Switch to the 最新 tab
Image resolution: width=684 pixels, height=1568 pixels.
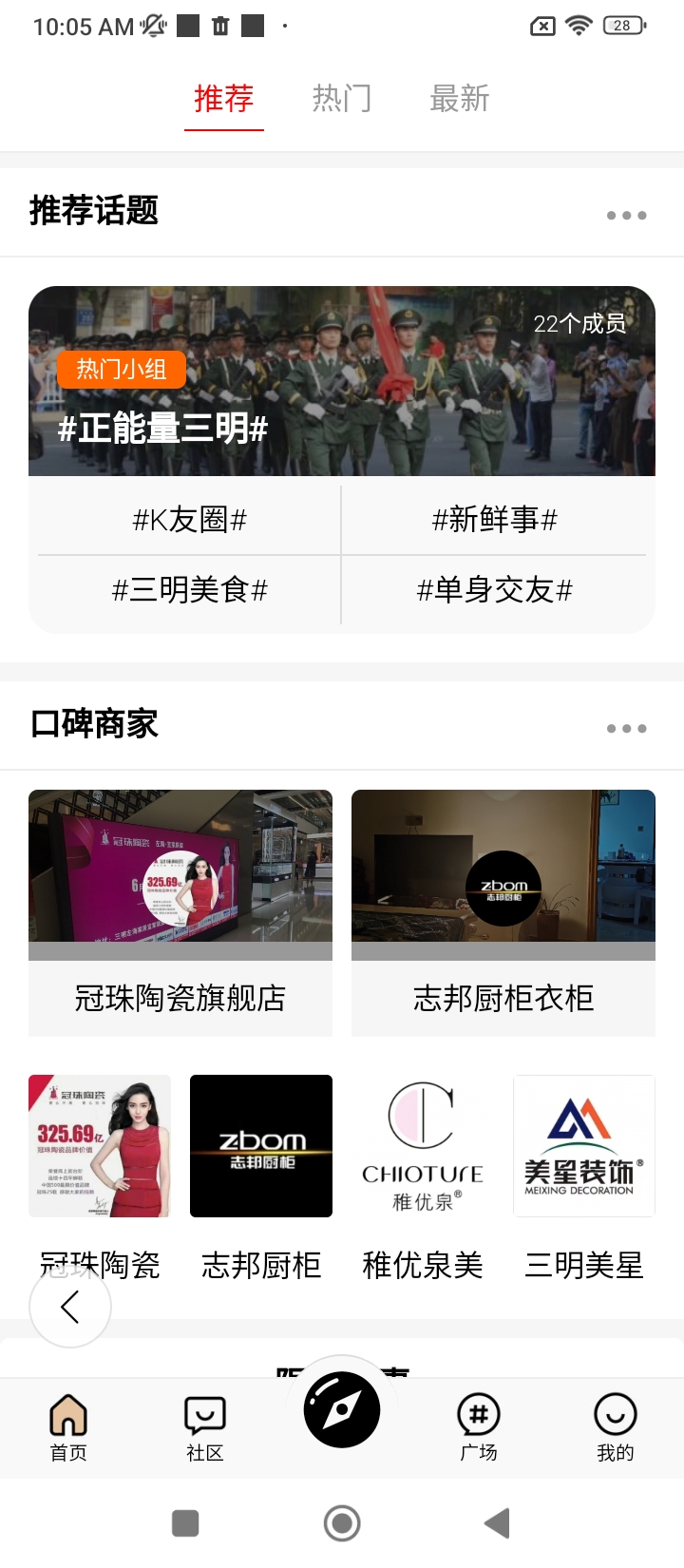click(459, 99)
